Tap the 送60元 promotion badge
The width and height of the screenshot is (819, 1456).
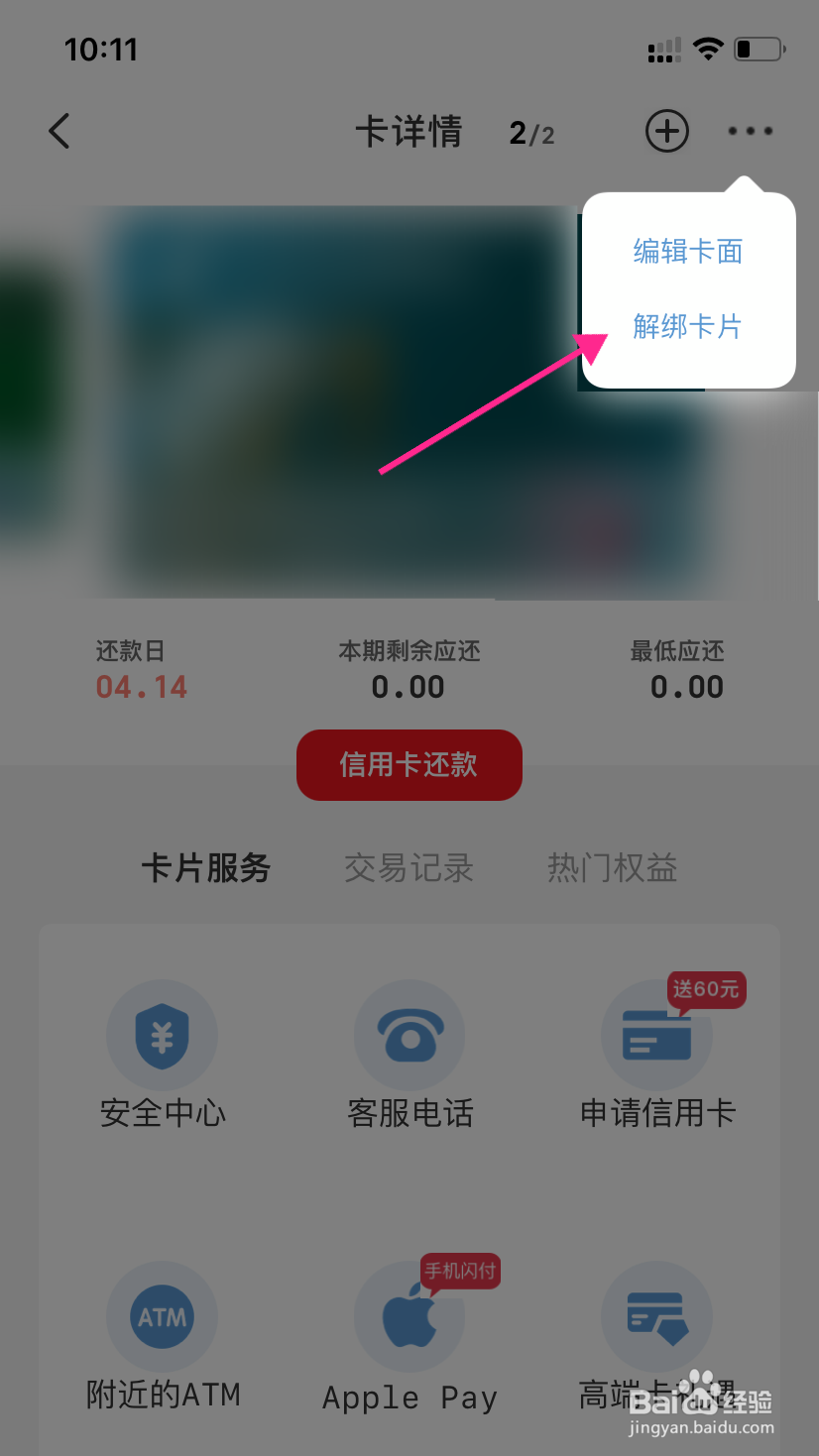(706, 989)
